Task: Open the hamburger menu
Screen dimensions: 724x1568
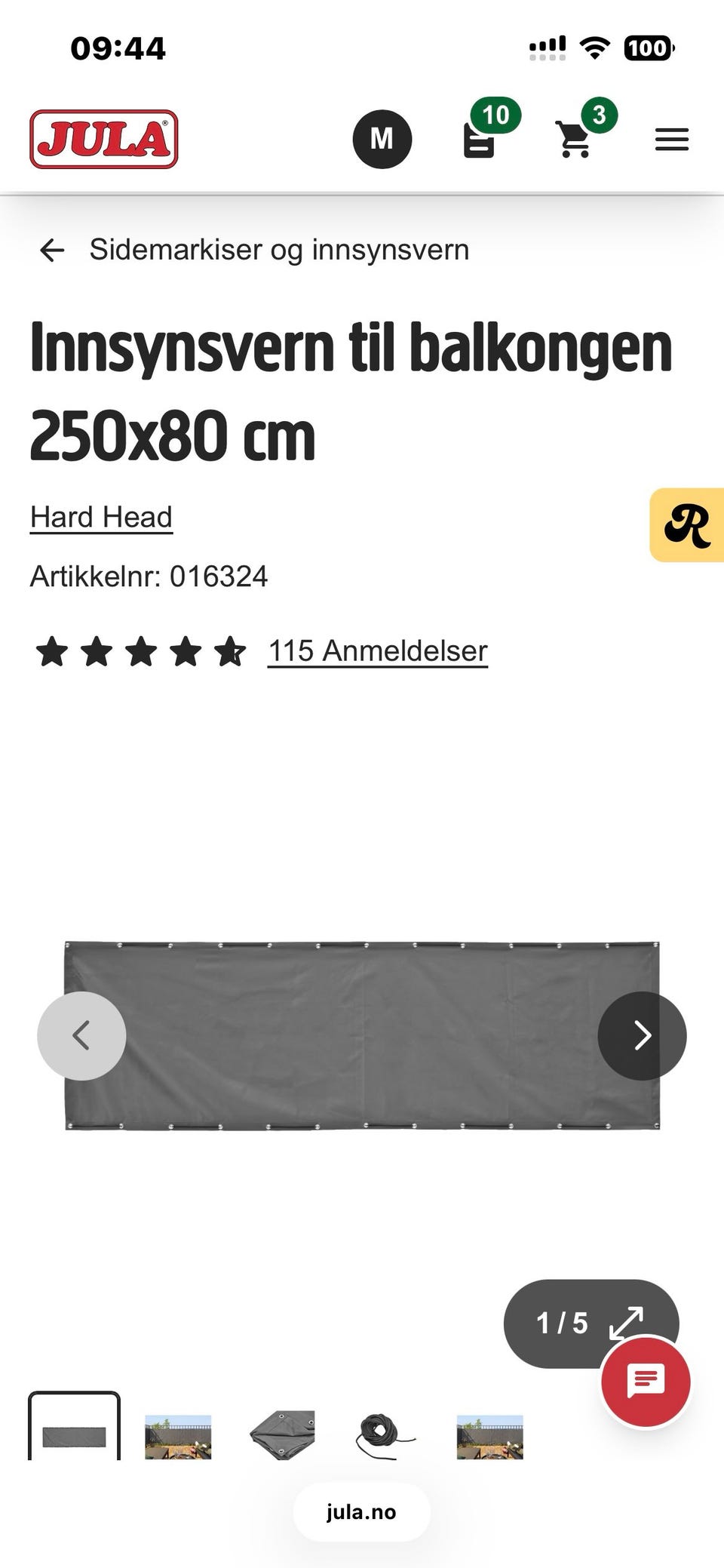Action: click(672, 140)
